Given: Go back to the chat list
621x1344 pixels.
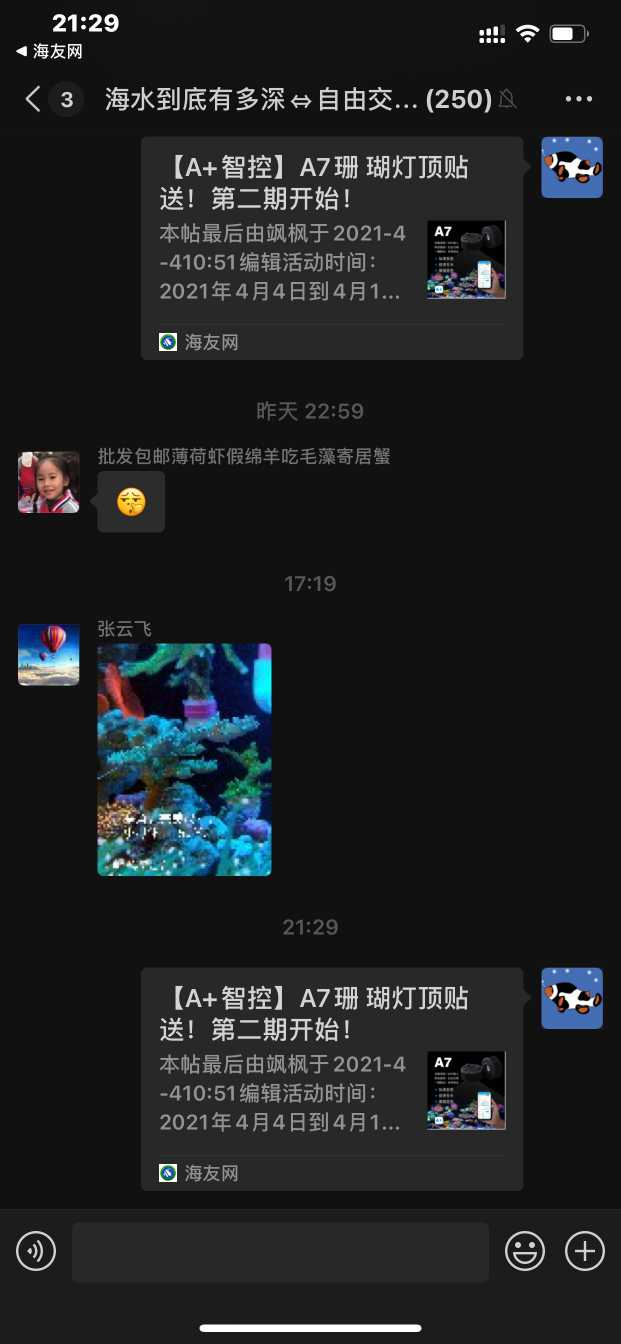Looking at the screenshot, I should pyautogui.click(x=33, y=99).
